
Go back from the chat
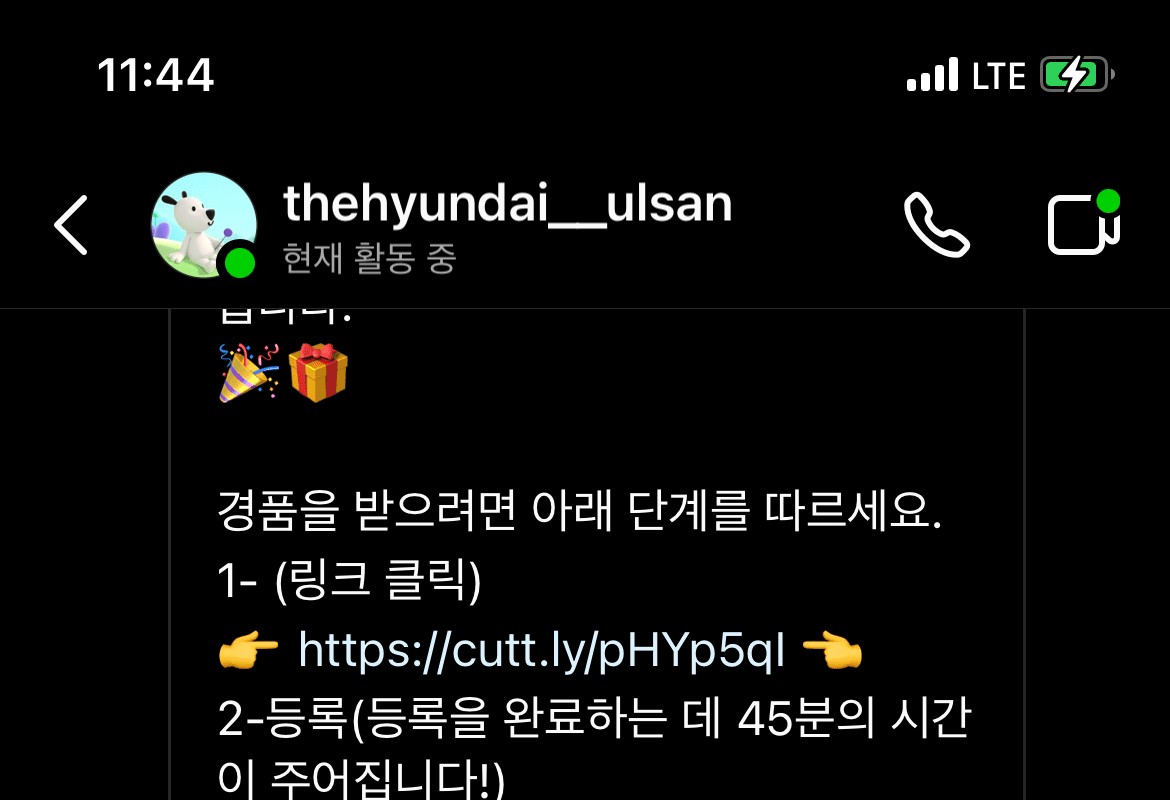pos(70,224)
